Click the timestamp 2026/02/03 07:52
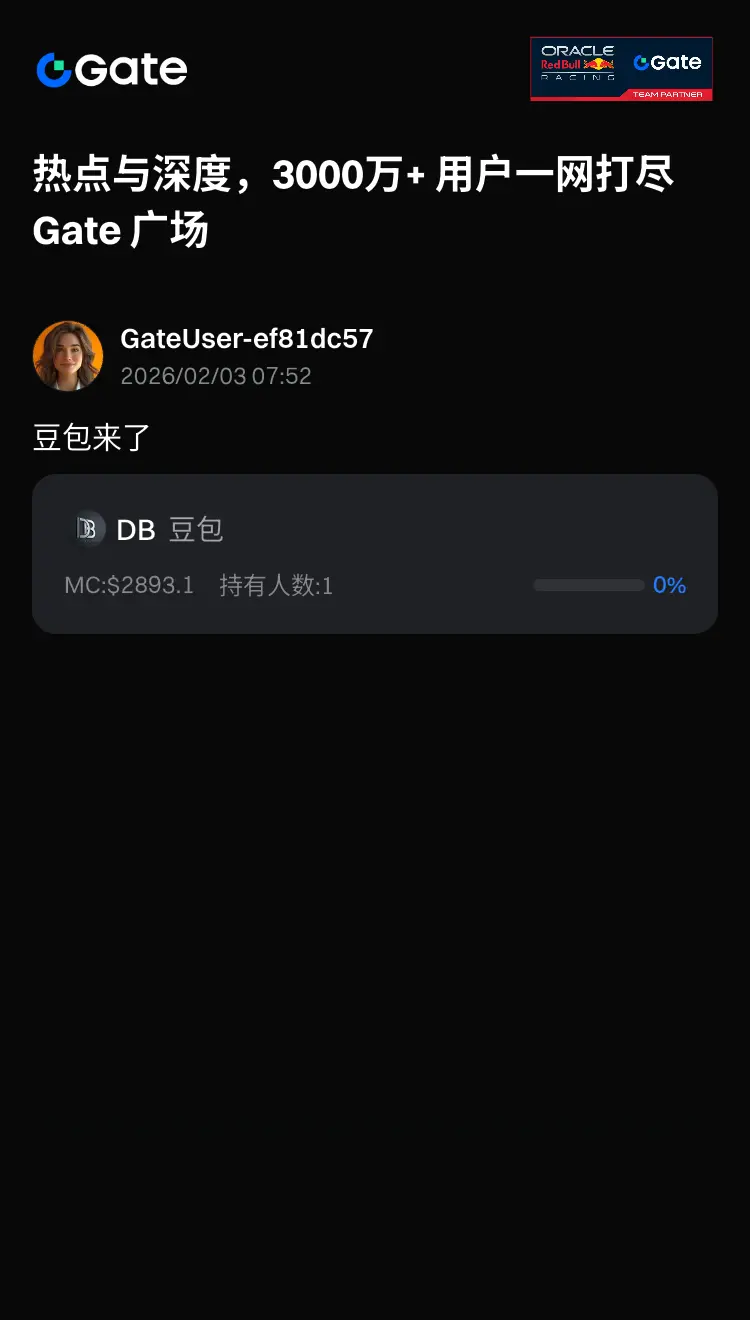The width and height of the screenshot is (750, 1320). pyautogui.click(x=215, y=377)
